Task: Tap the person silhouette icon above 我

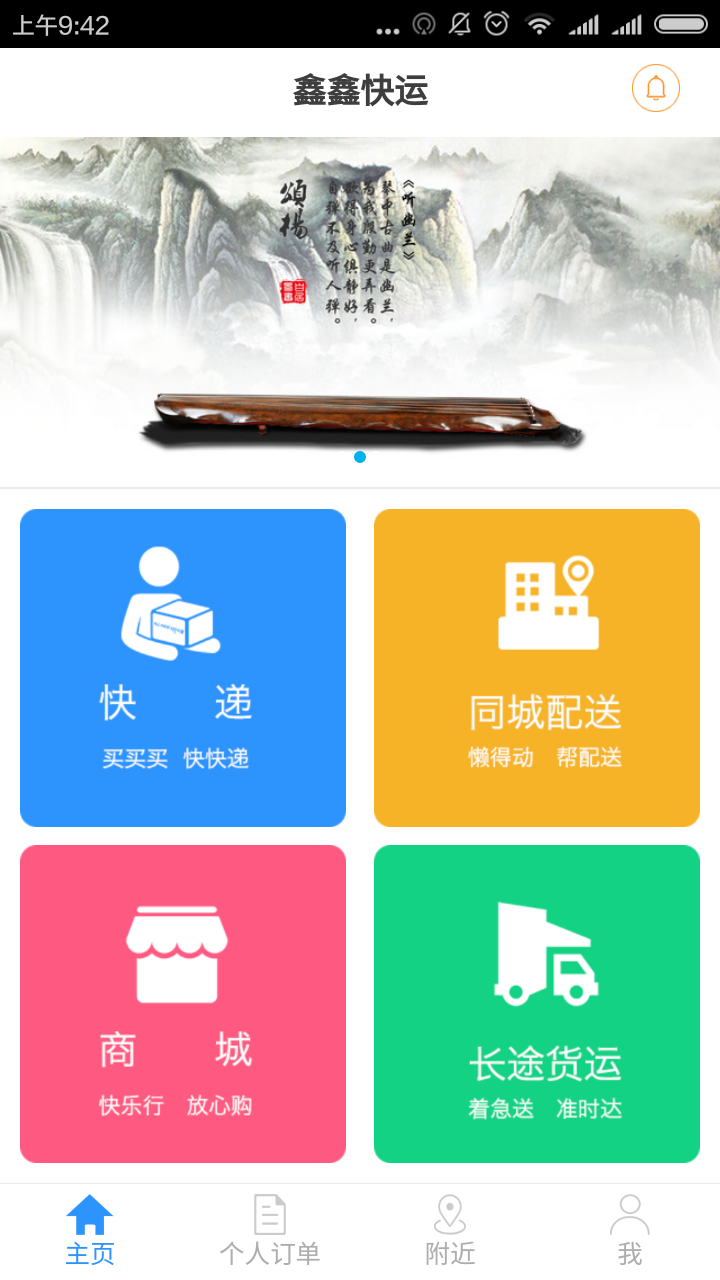Action: tap(629, 1212)
